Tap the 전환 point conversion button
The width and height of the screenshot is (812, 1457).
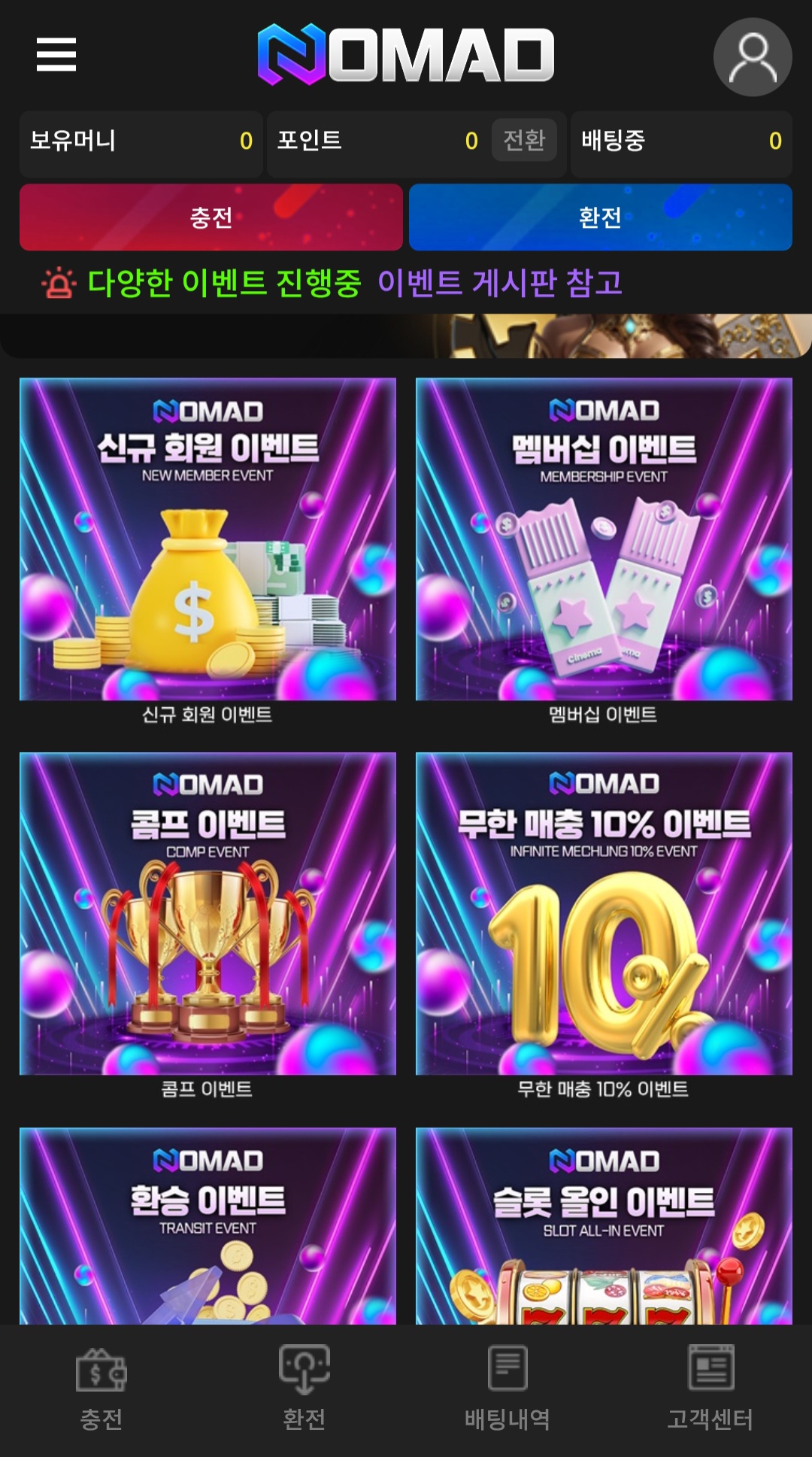click(524, 140)
